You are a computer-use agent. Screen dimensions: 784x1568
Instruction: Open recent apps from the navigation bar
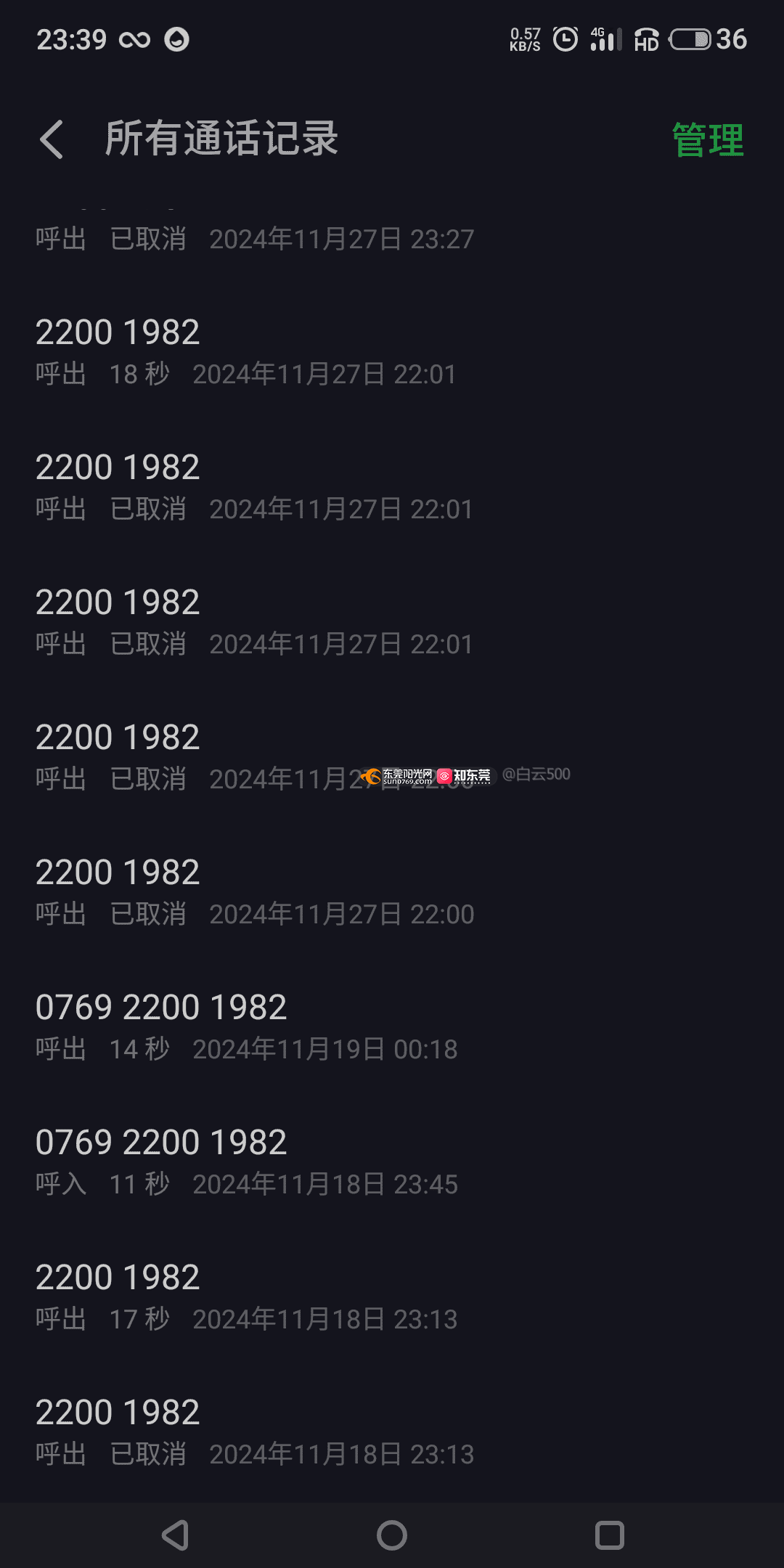coord(610,1535)
